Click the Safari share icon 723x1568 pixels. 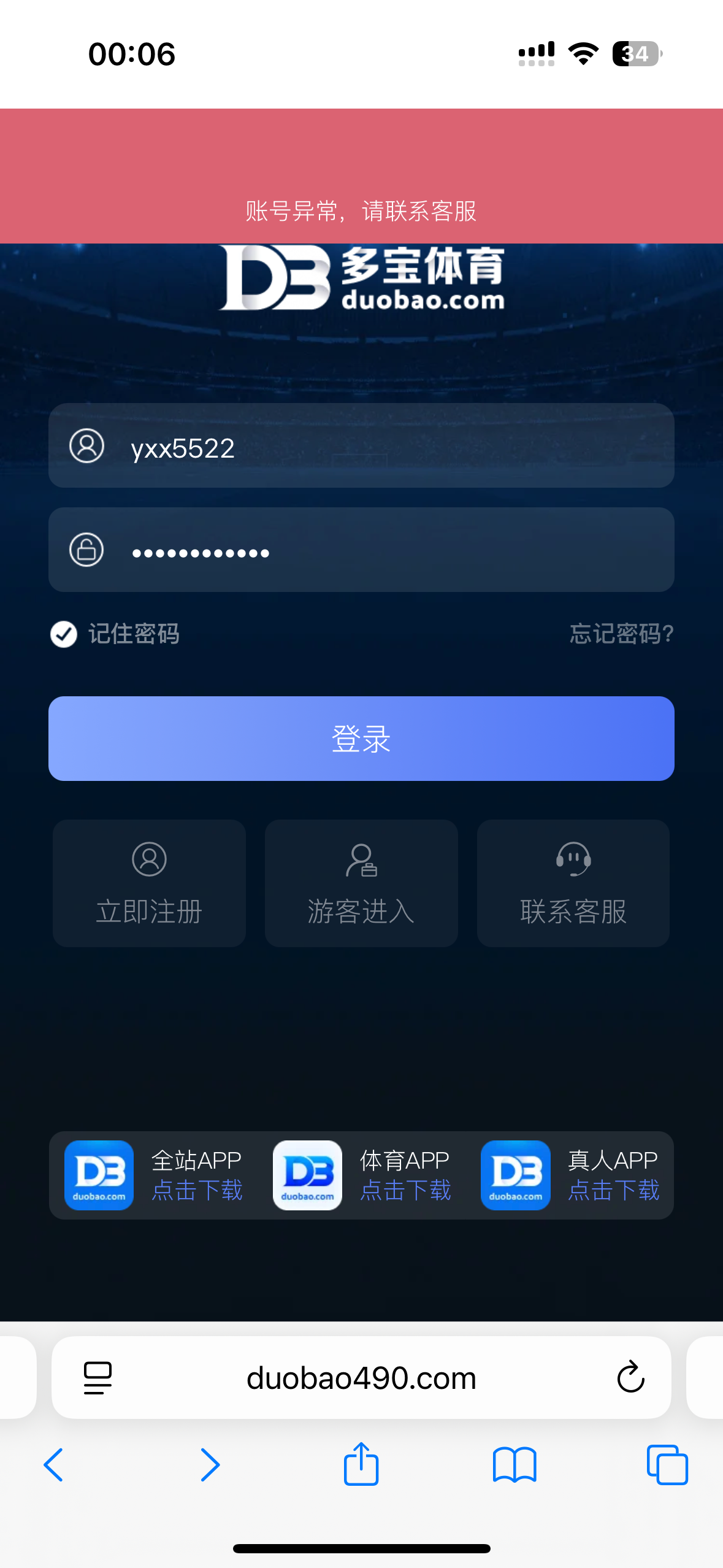(361, 1464)
